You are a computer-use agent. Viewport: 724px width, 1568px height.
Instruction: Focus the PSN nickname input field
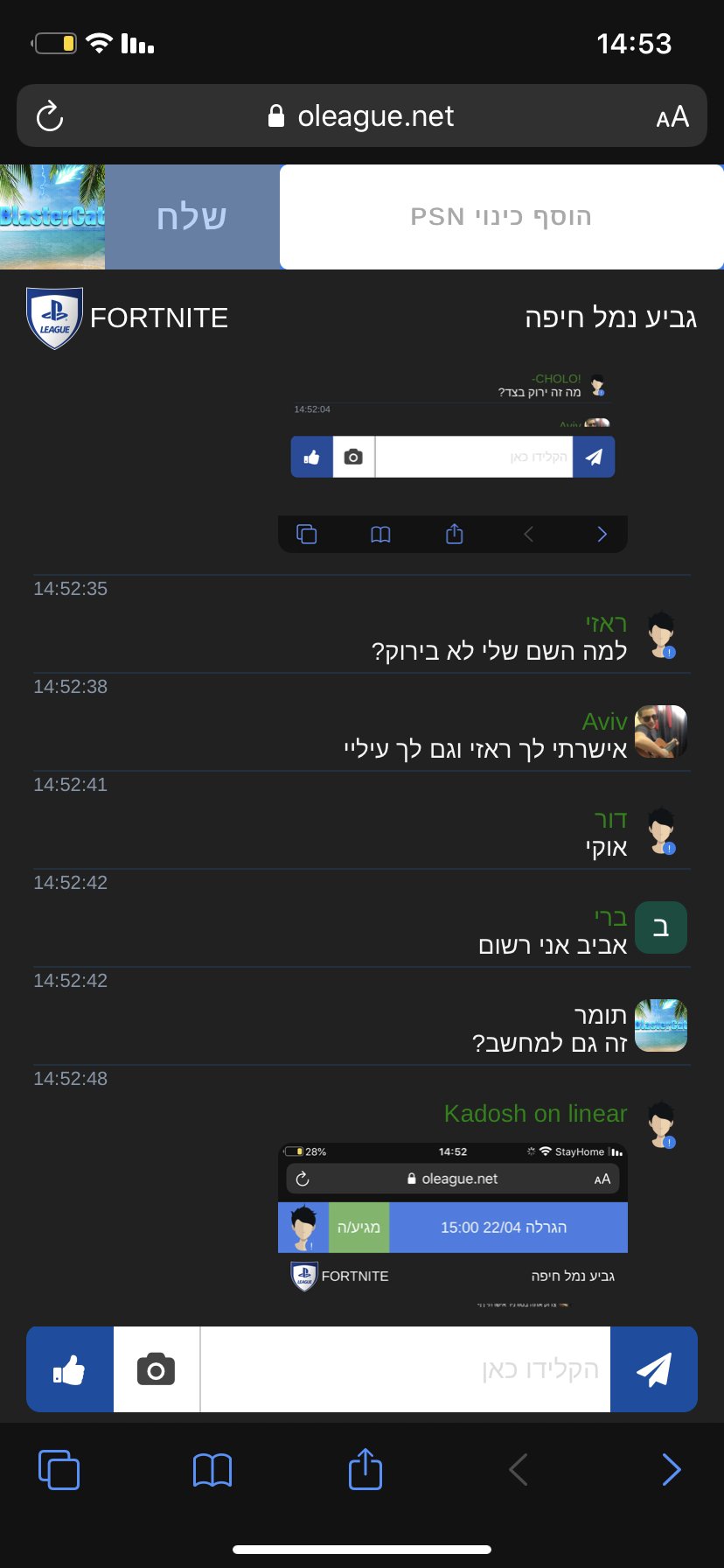501,217
